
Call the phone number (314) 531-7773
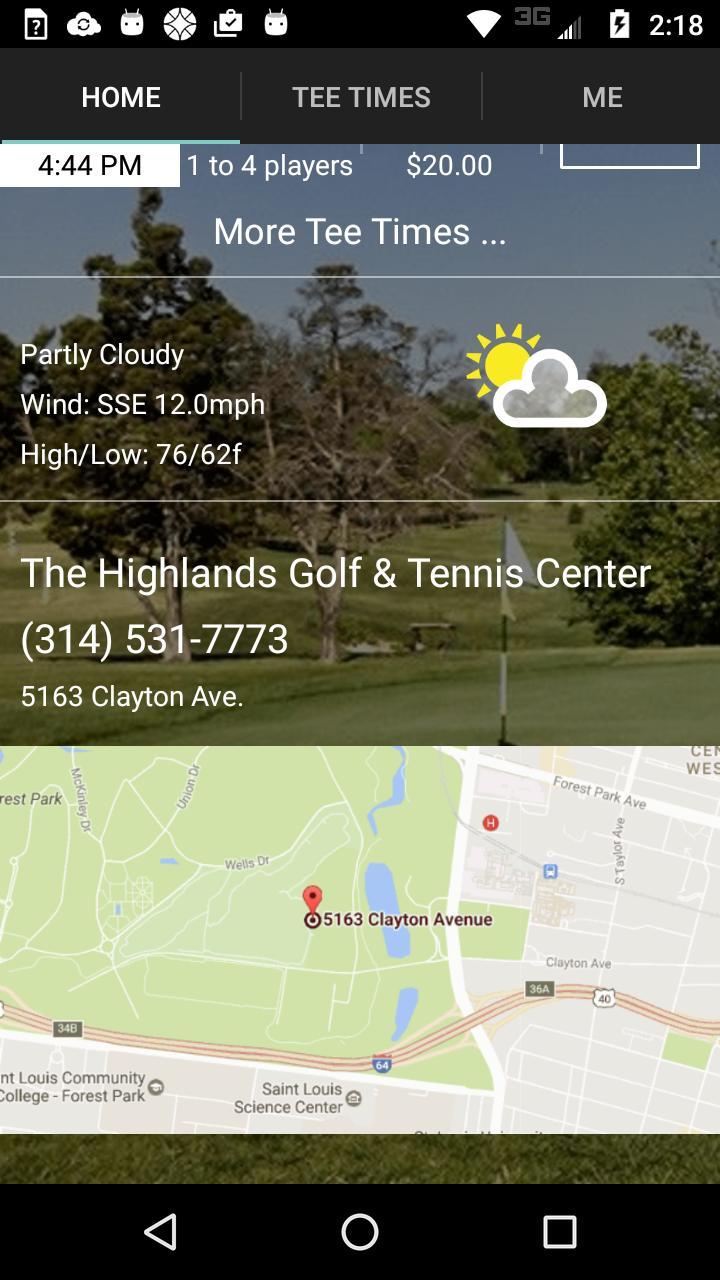pyautogui.click(x=154, y=637)
